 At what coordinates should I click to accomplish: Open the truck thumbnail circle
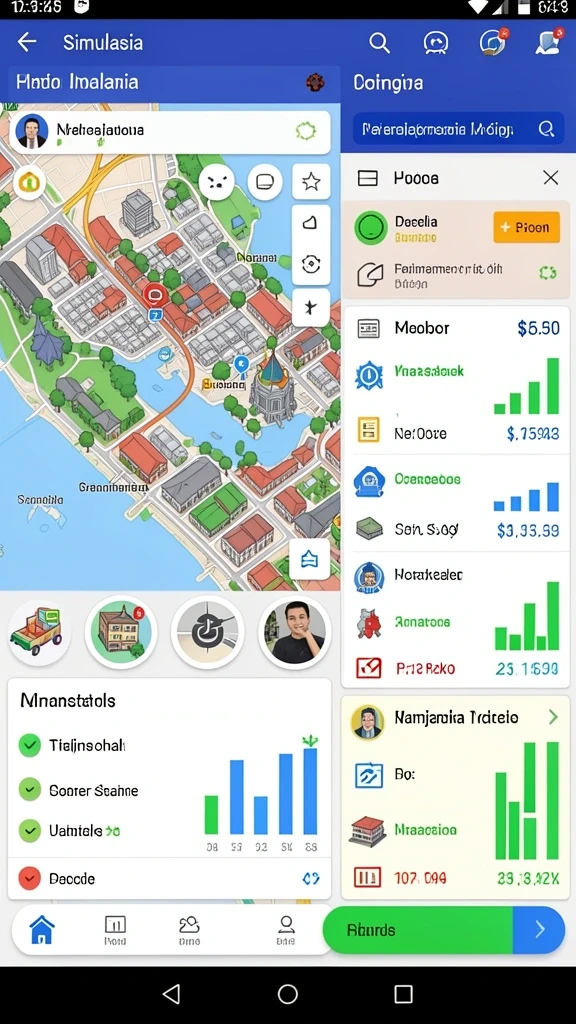39,632
